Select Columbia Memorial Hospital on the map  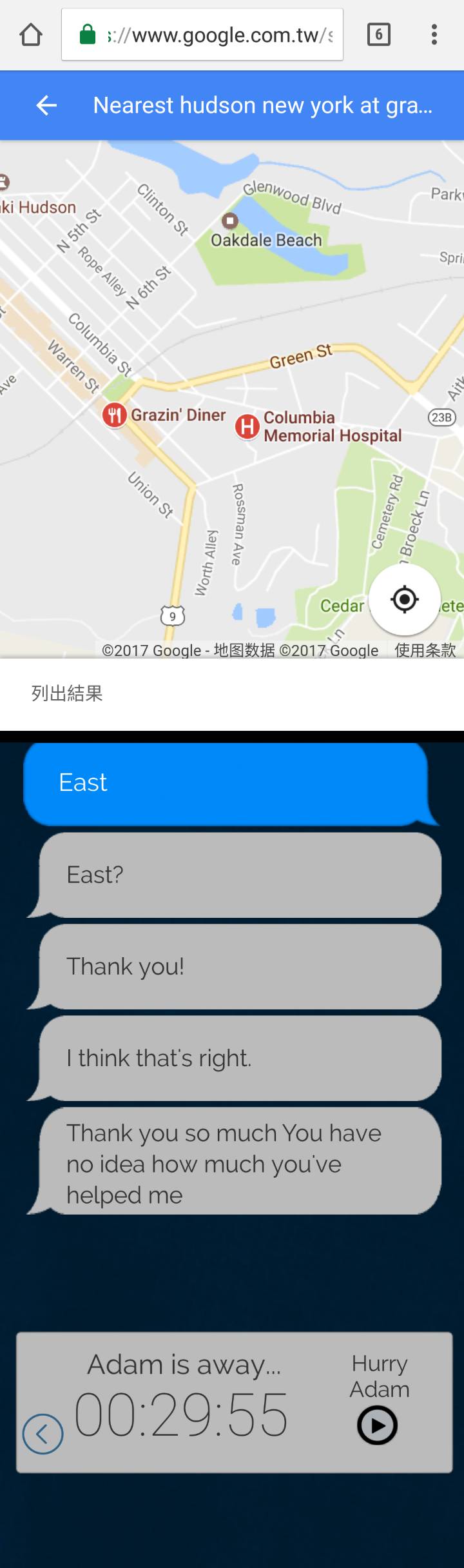click(247, 426)
